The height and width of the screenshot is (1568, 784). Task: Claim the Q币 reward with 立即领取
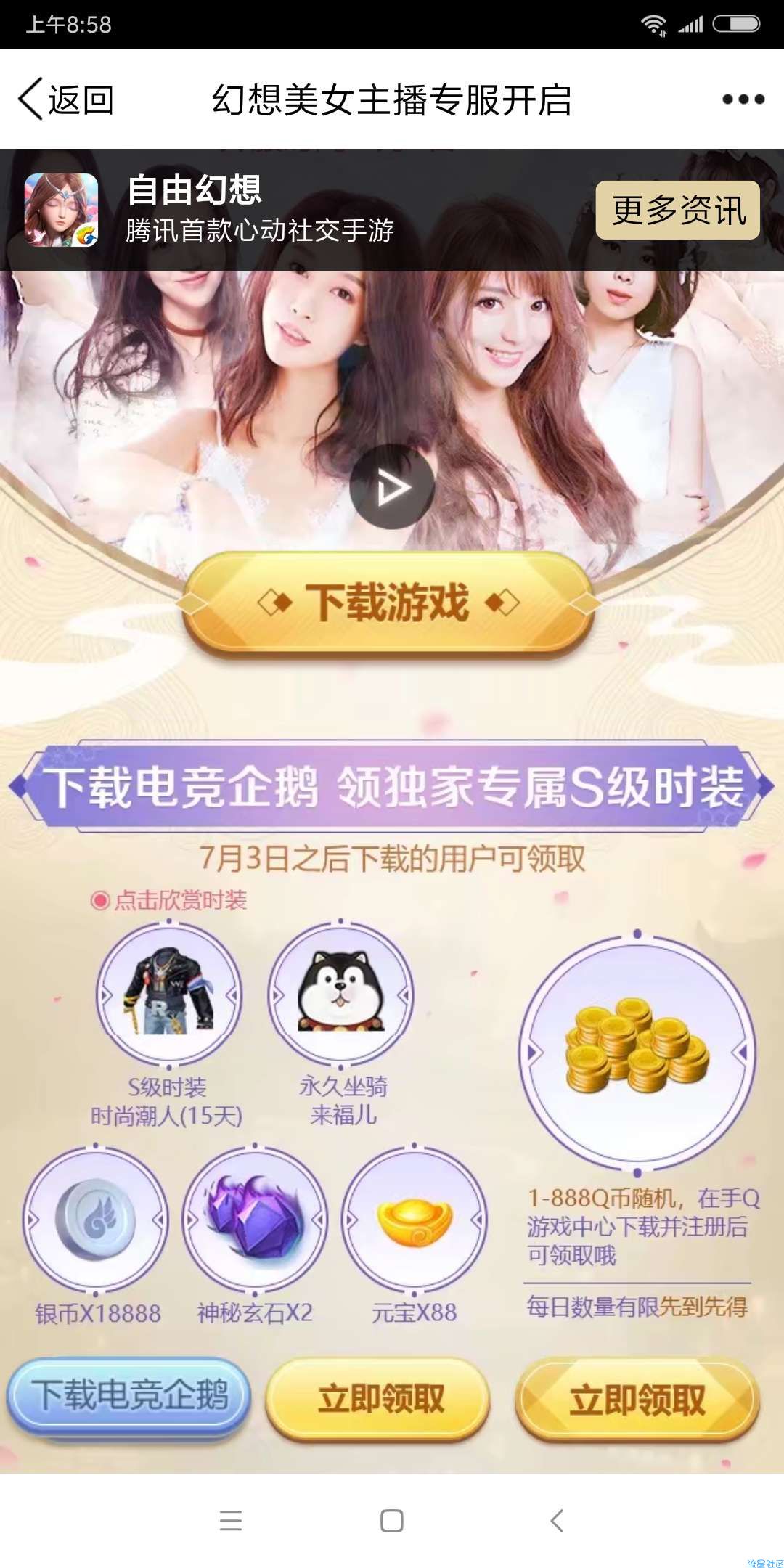tap(637, 1400)
